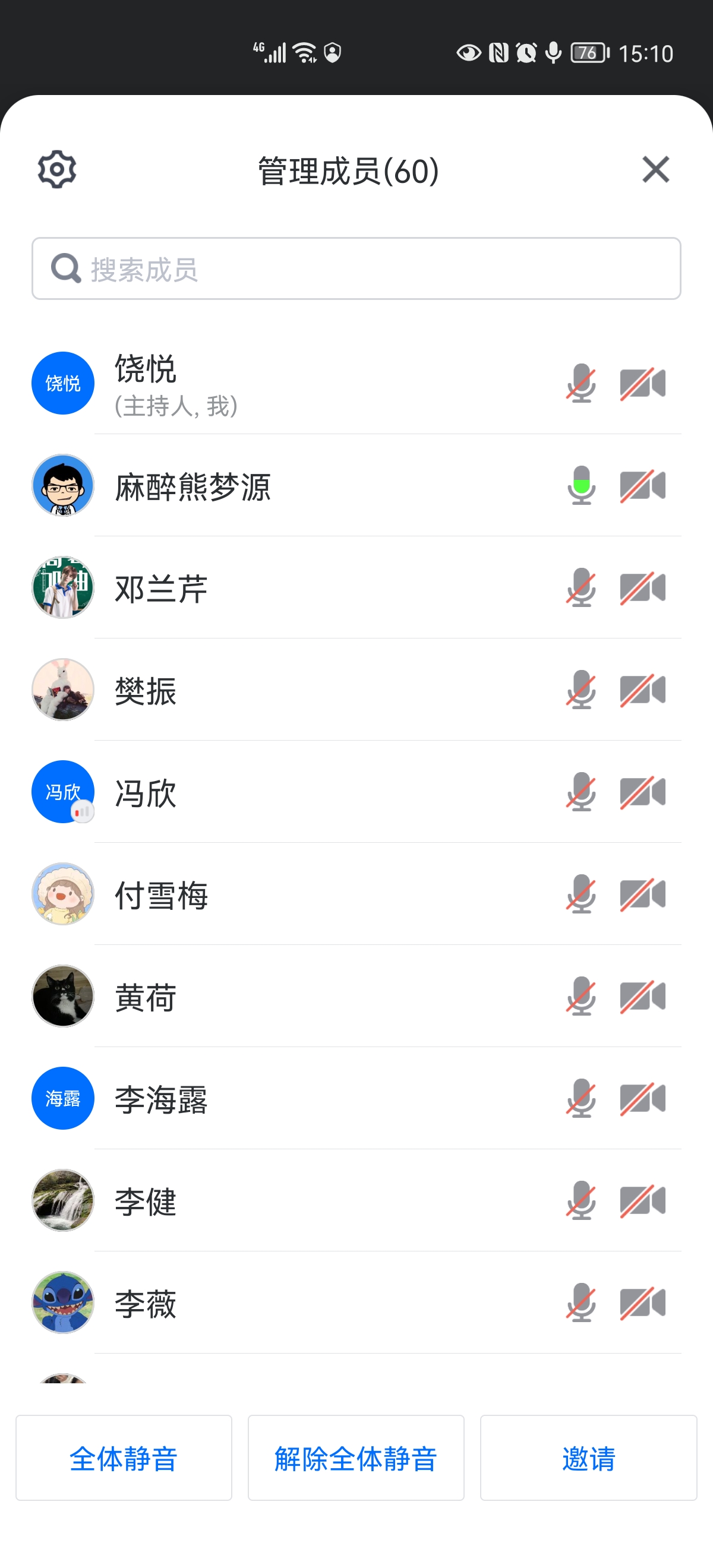
Task: Toggle your own camera in 饶悦 row
Action: tap(642, 384)
